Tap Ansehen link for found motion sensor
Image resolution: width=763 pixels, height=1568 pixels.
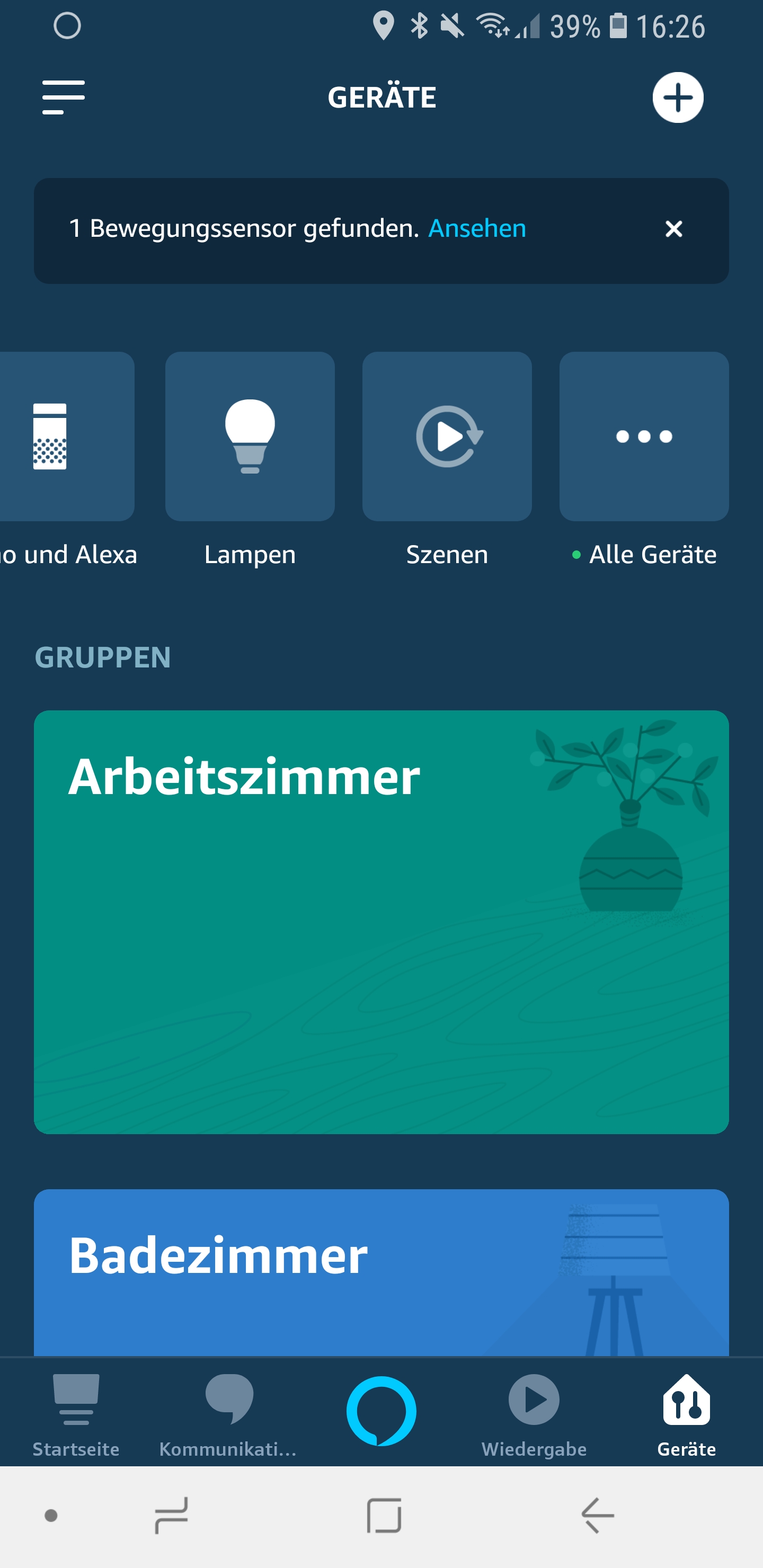tap(477, 229)
